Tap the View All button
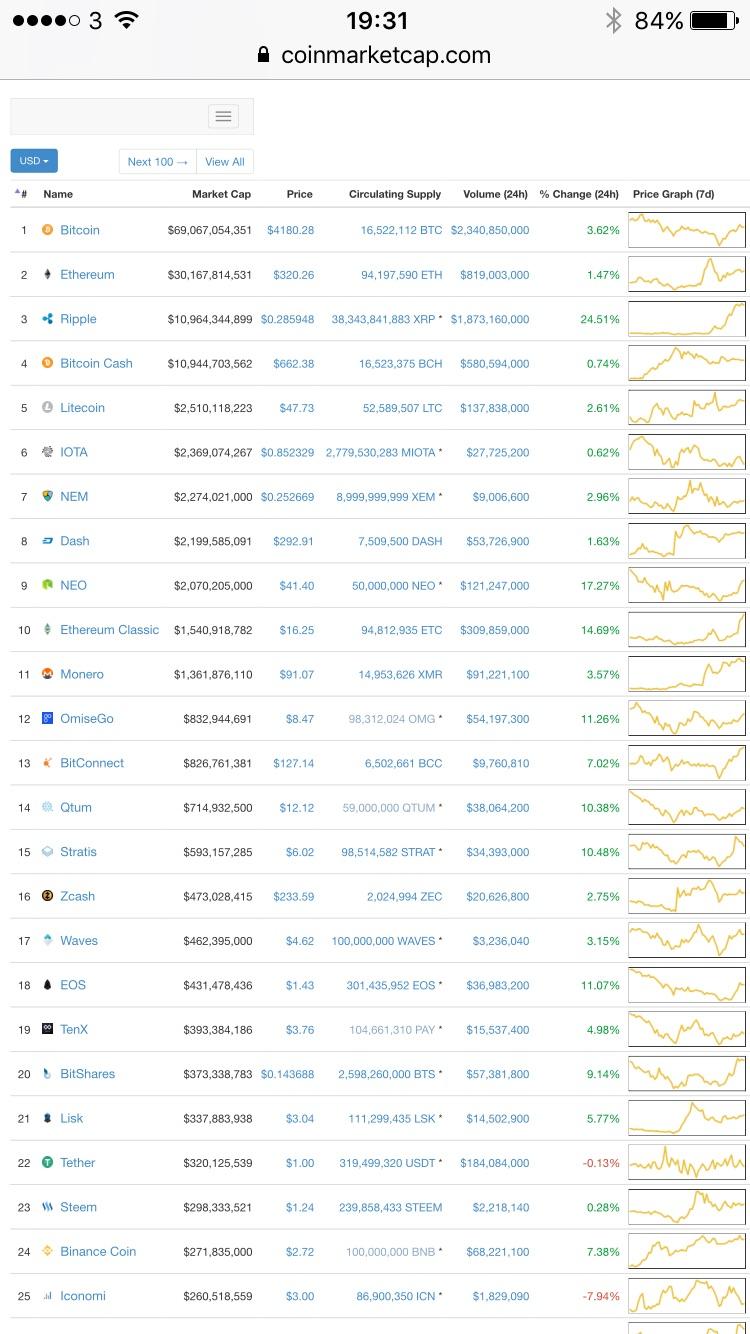This screenshot has width=750, height=1334. coord(225,161)
